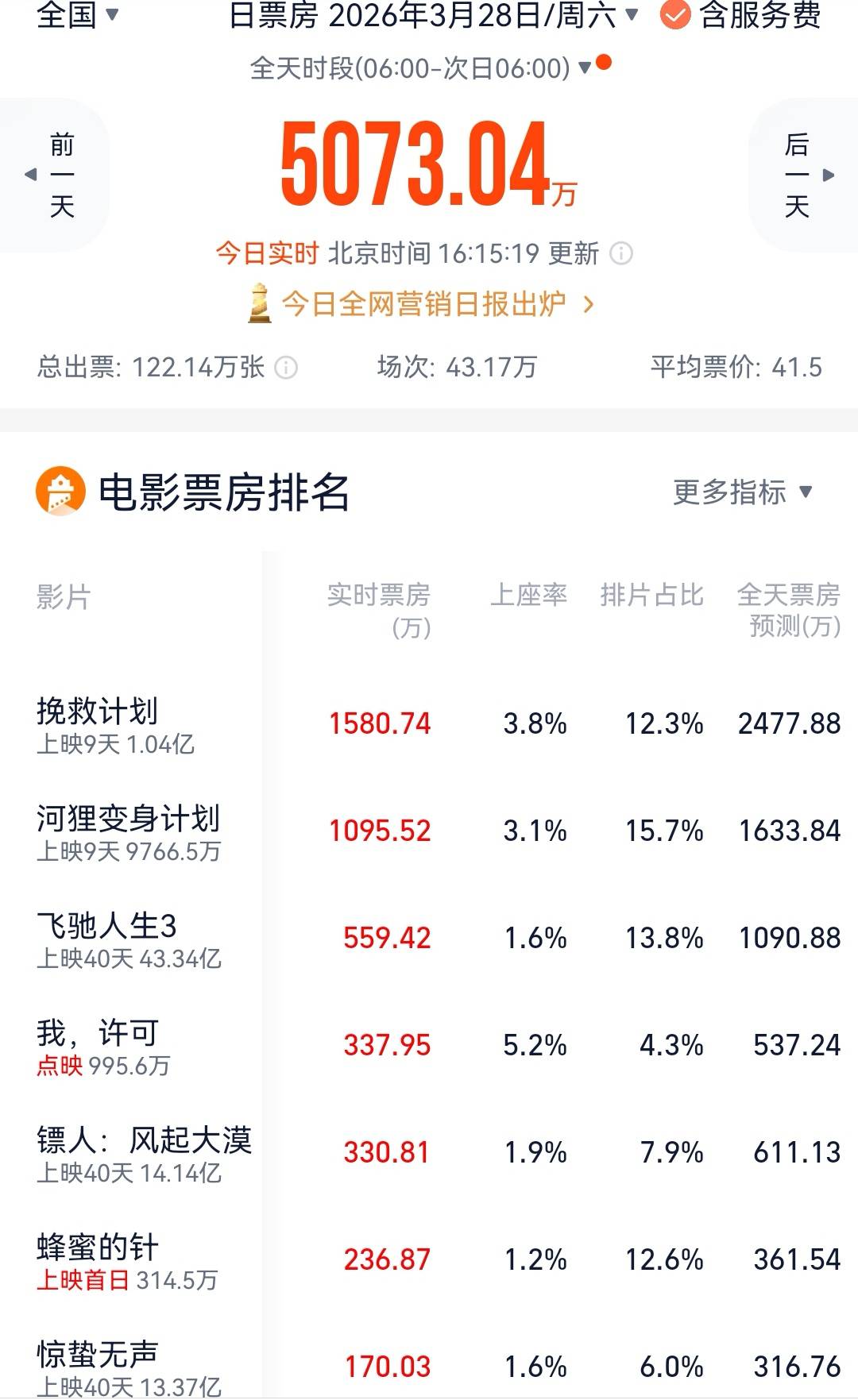This screenshot has width=858, height=1400.
Task: Toggle the 含服务费 checkbox
Action: point(675,15)
